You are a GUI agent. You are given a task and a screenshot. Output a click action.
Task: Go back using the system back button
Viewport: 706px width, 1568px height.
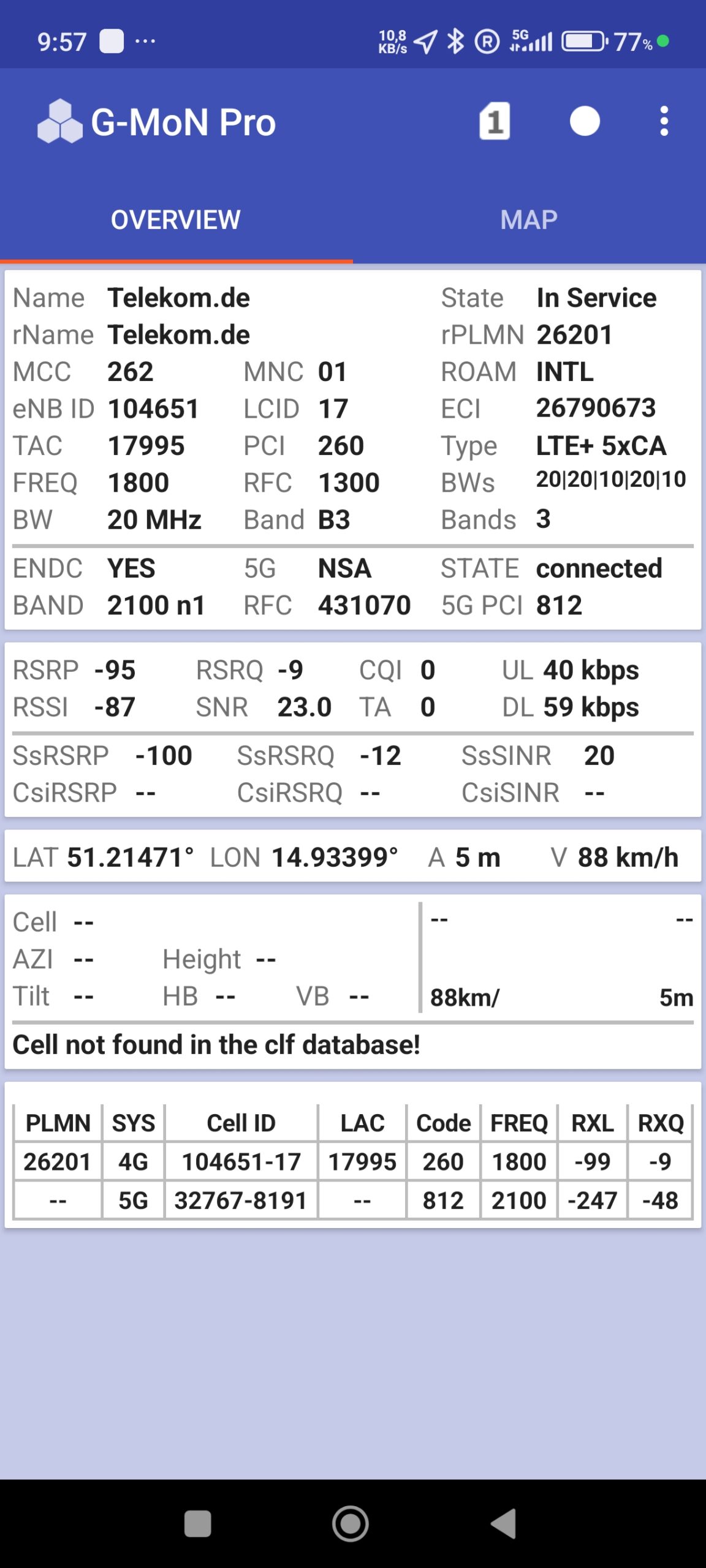pyautogui.click(x=504, y=1523)
